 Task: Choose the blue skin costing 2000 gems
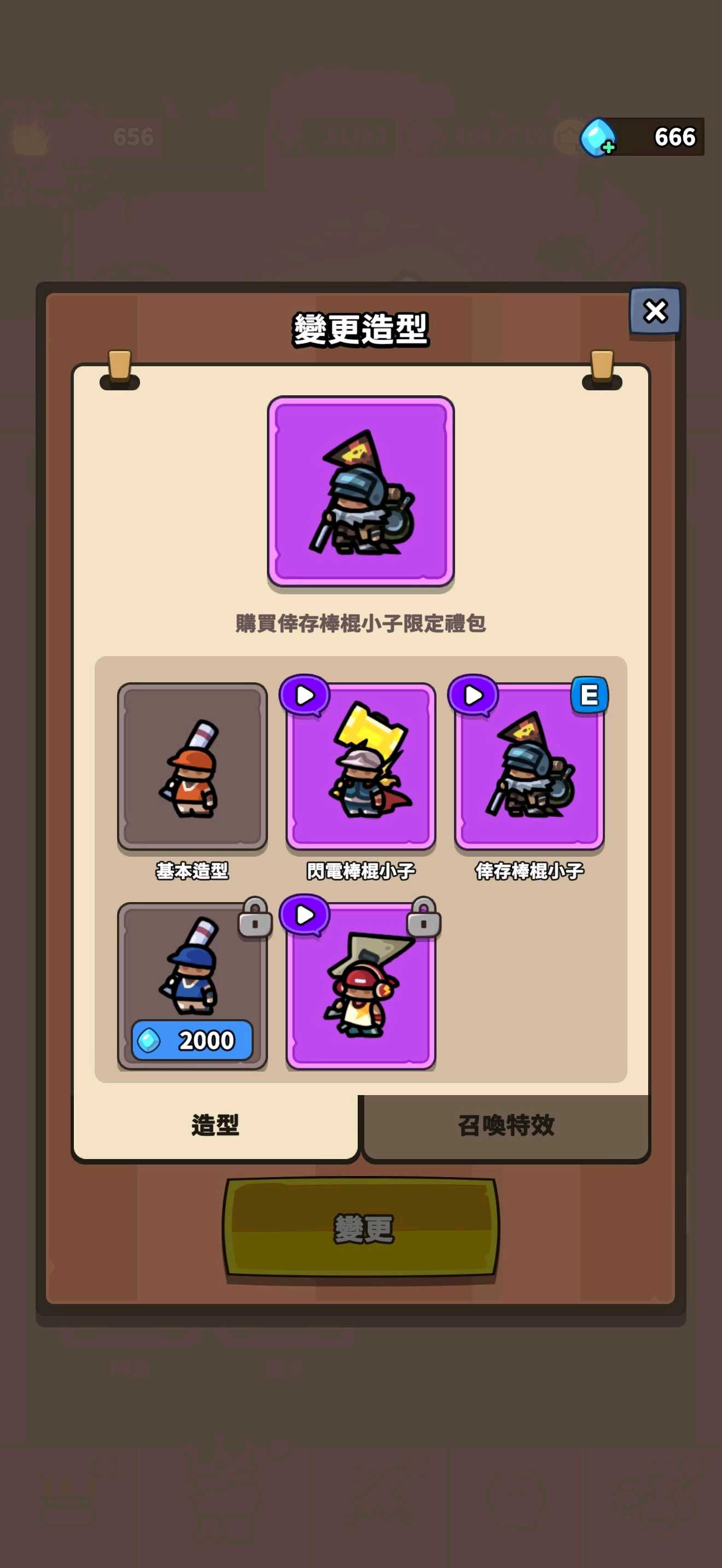click(192, 986)
